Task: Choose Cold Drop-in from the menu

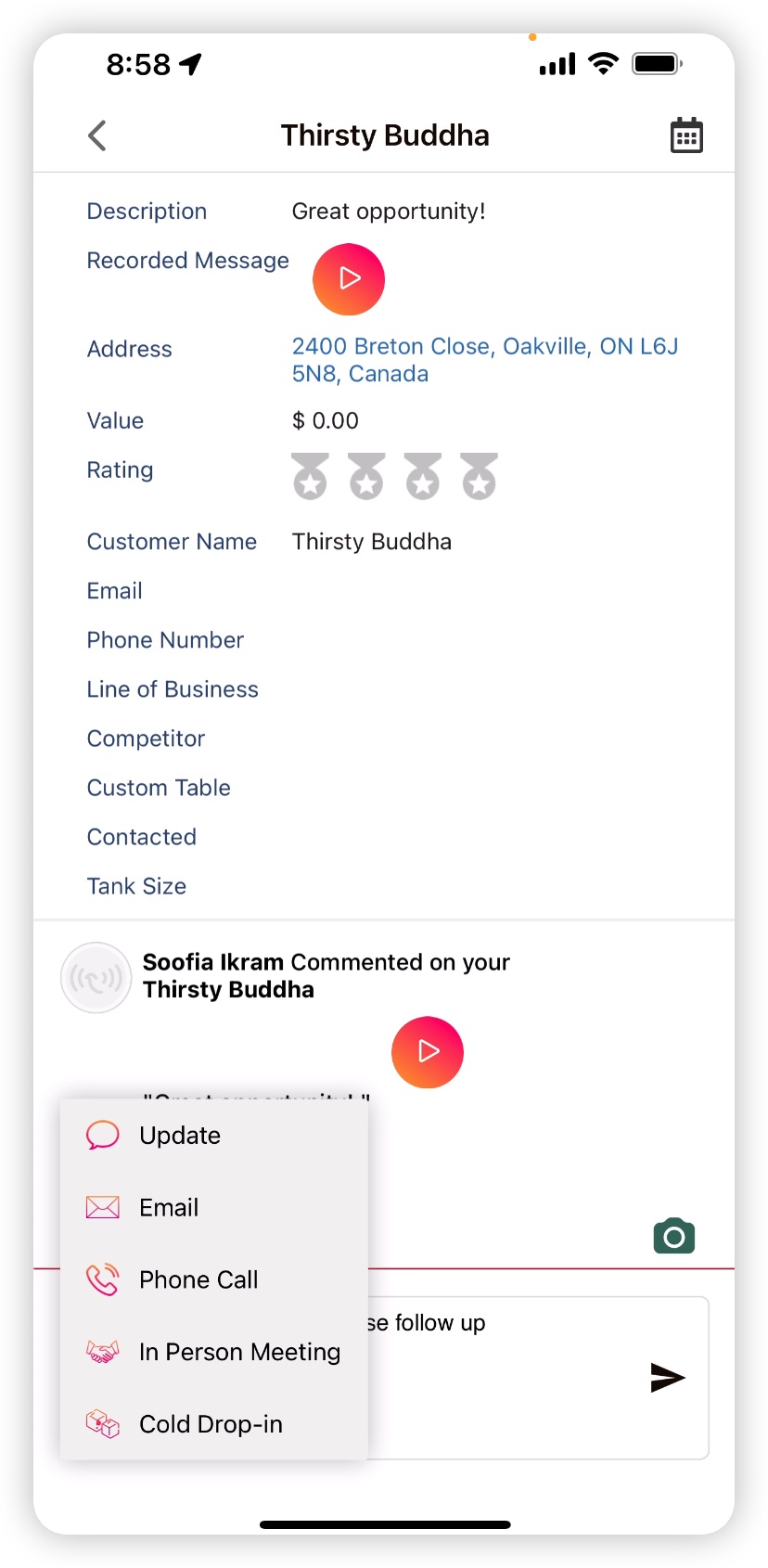Action: tap(214, 1424)
